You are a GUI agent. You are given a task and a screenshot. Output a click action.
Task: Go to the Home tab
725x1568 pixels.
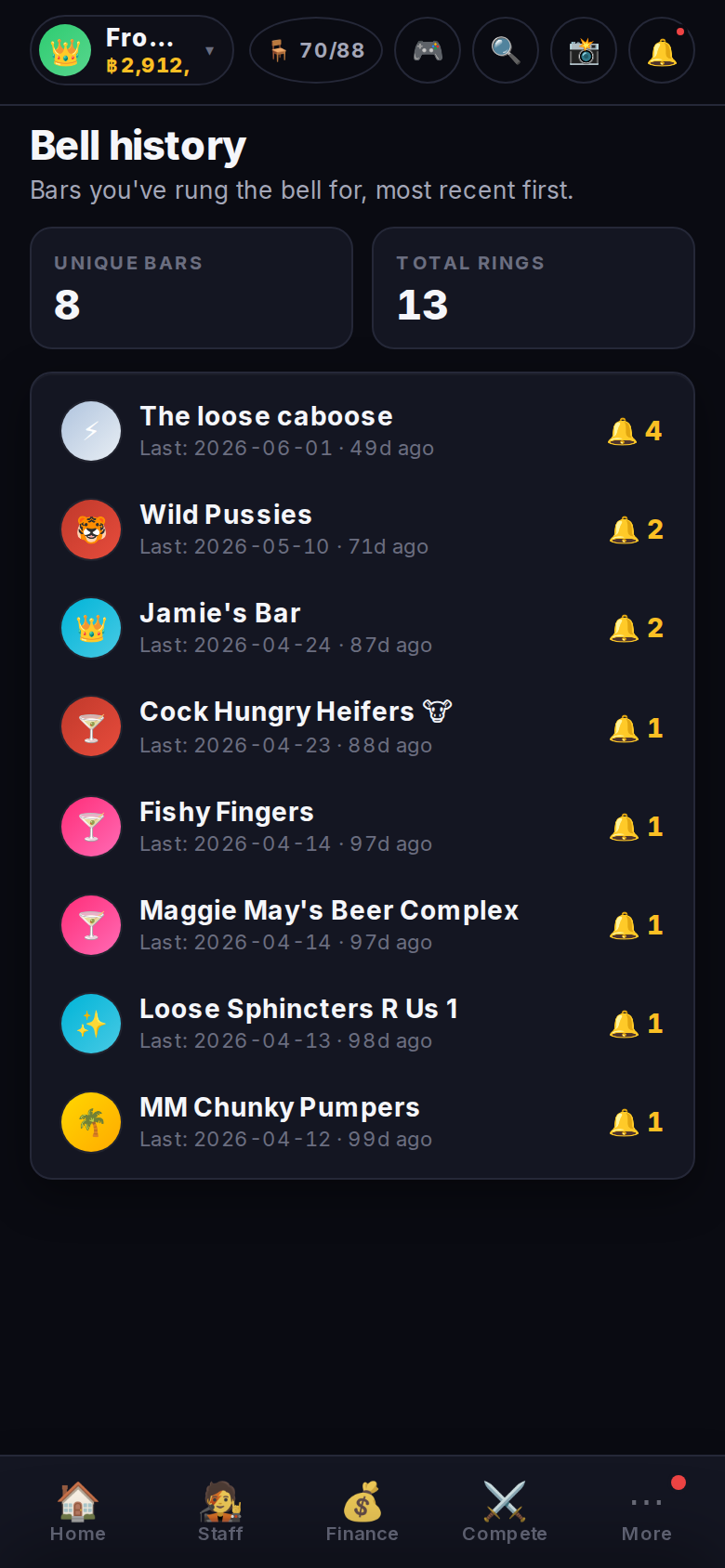tap(78, 1511)
